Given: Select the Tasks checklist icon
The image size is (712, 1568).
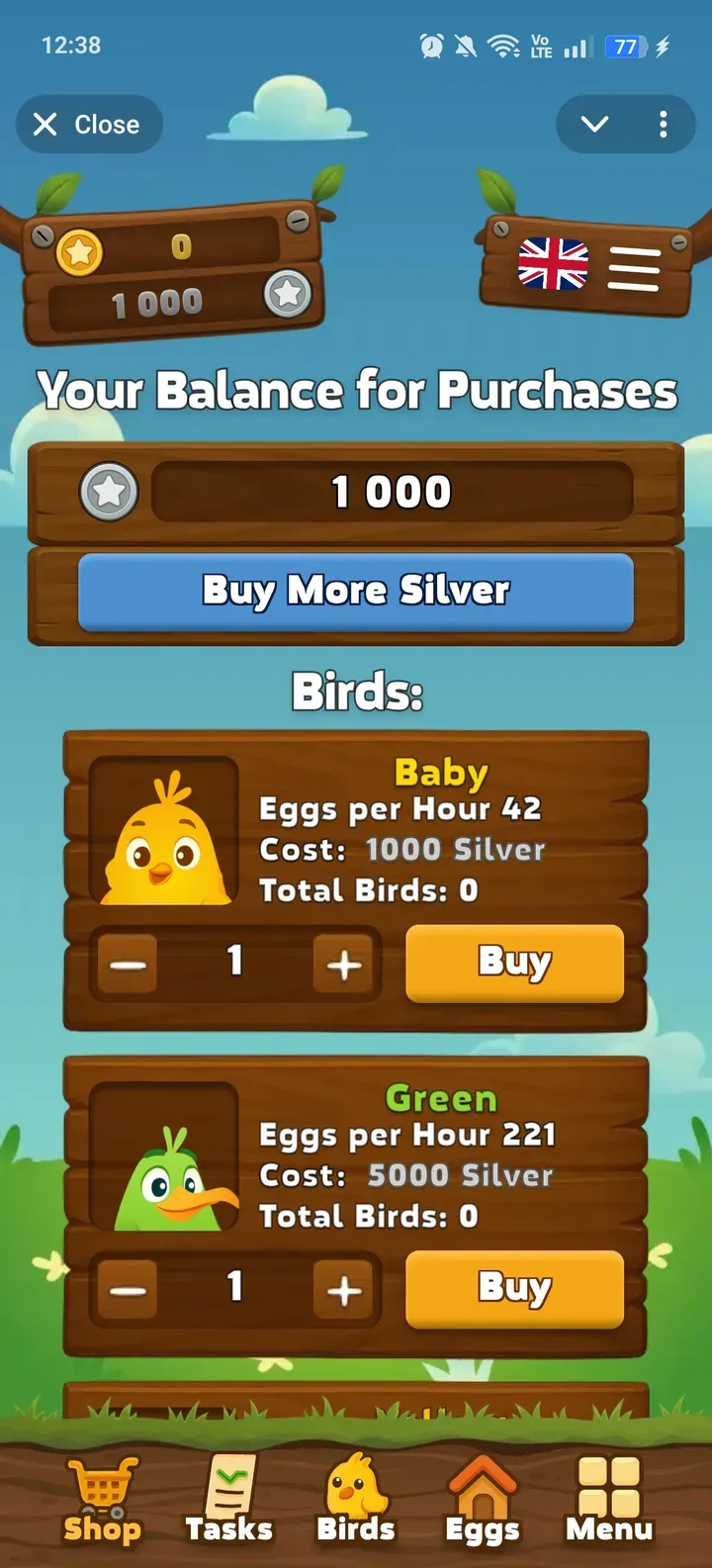Looking at the screenshot, I should click(x=229, y=1486).
